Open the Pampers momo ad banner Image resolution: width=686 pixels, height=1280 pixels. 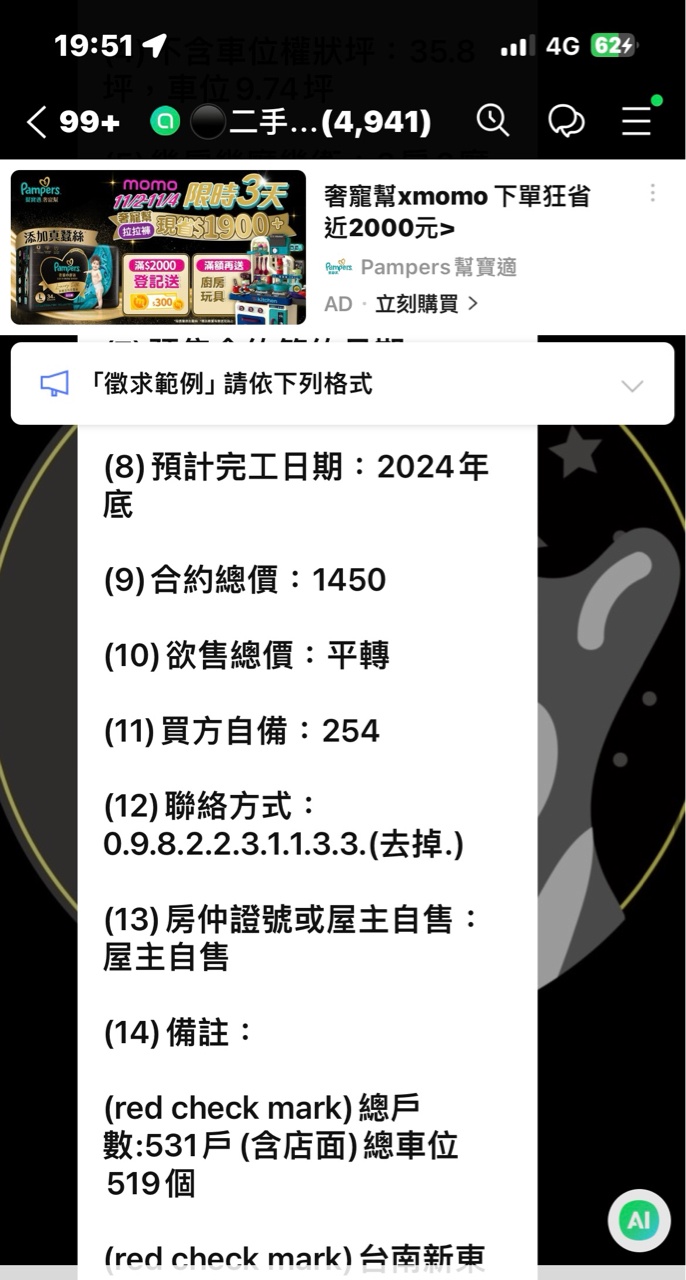[x=158, y=247]
